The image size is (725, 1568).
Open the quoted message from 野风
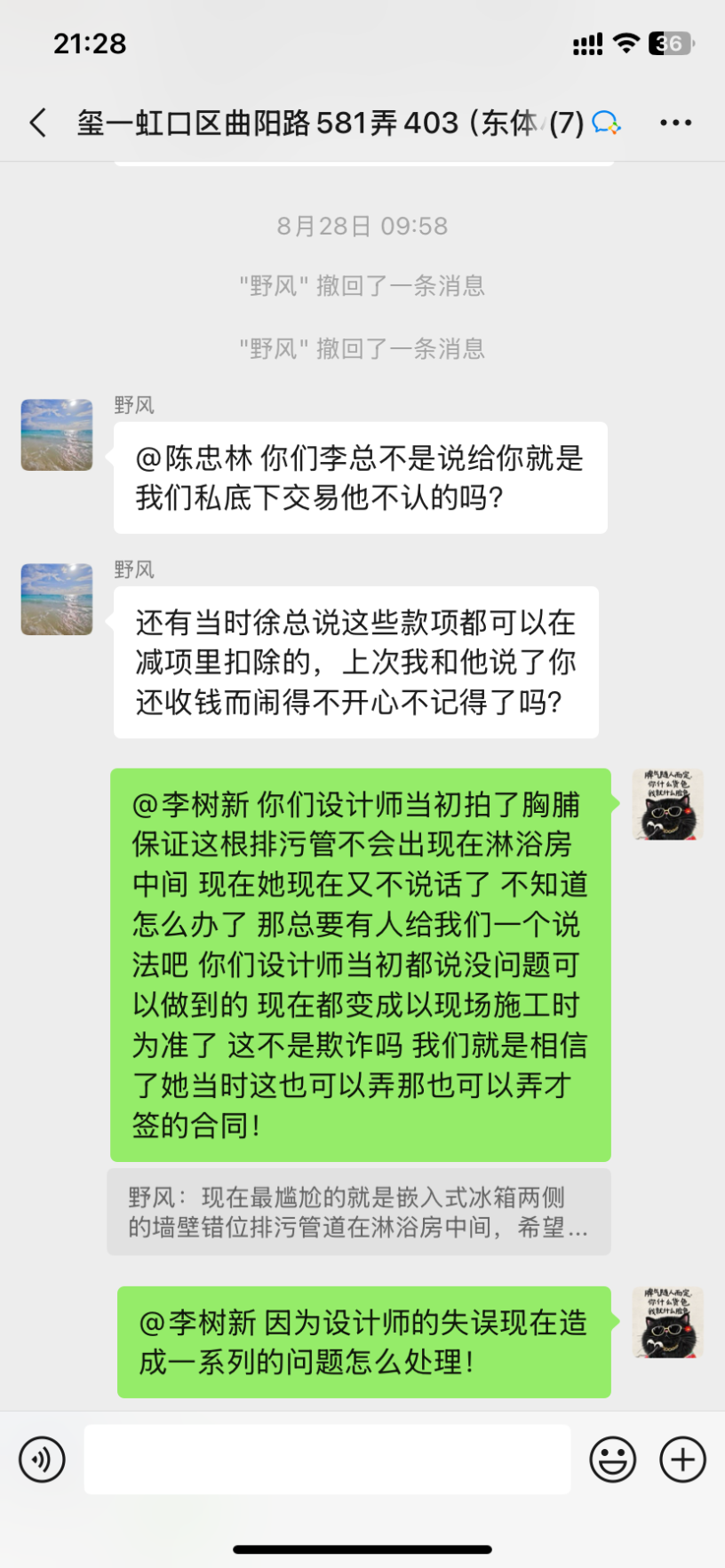(x=358, y=1212)
